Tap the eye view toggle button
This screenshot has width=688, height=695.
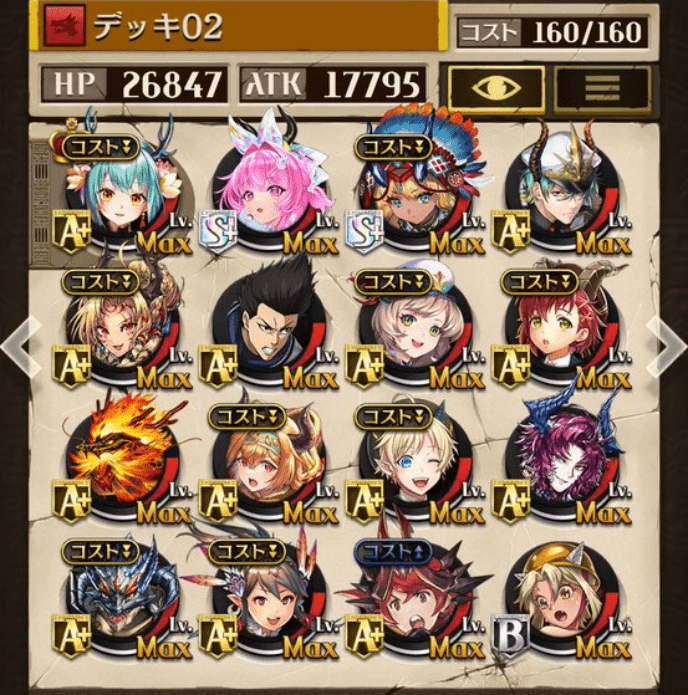(496, 87)
